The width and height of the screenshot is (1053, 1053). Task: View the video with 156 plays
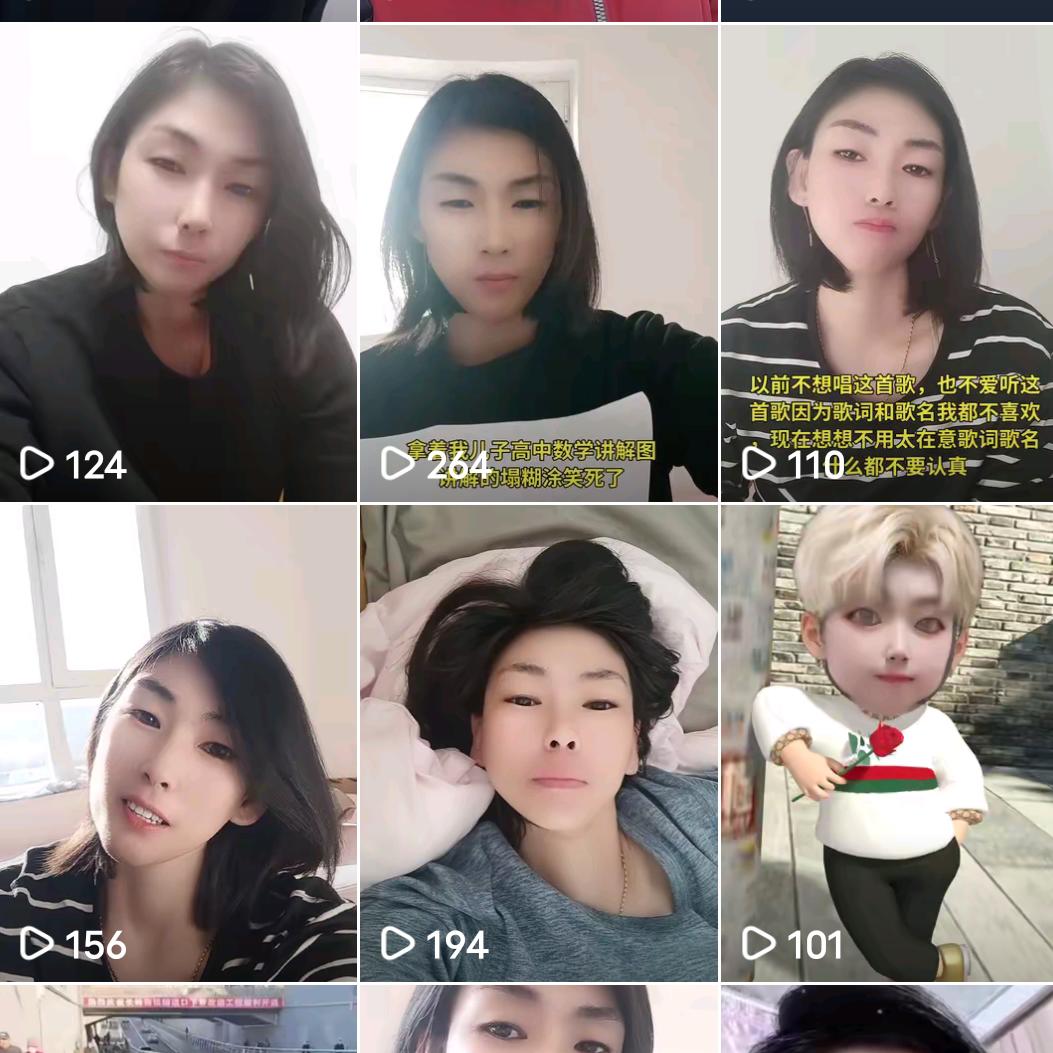pos(178,742)
